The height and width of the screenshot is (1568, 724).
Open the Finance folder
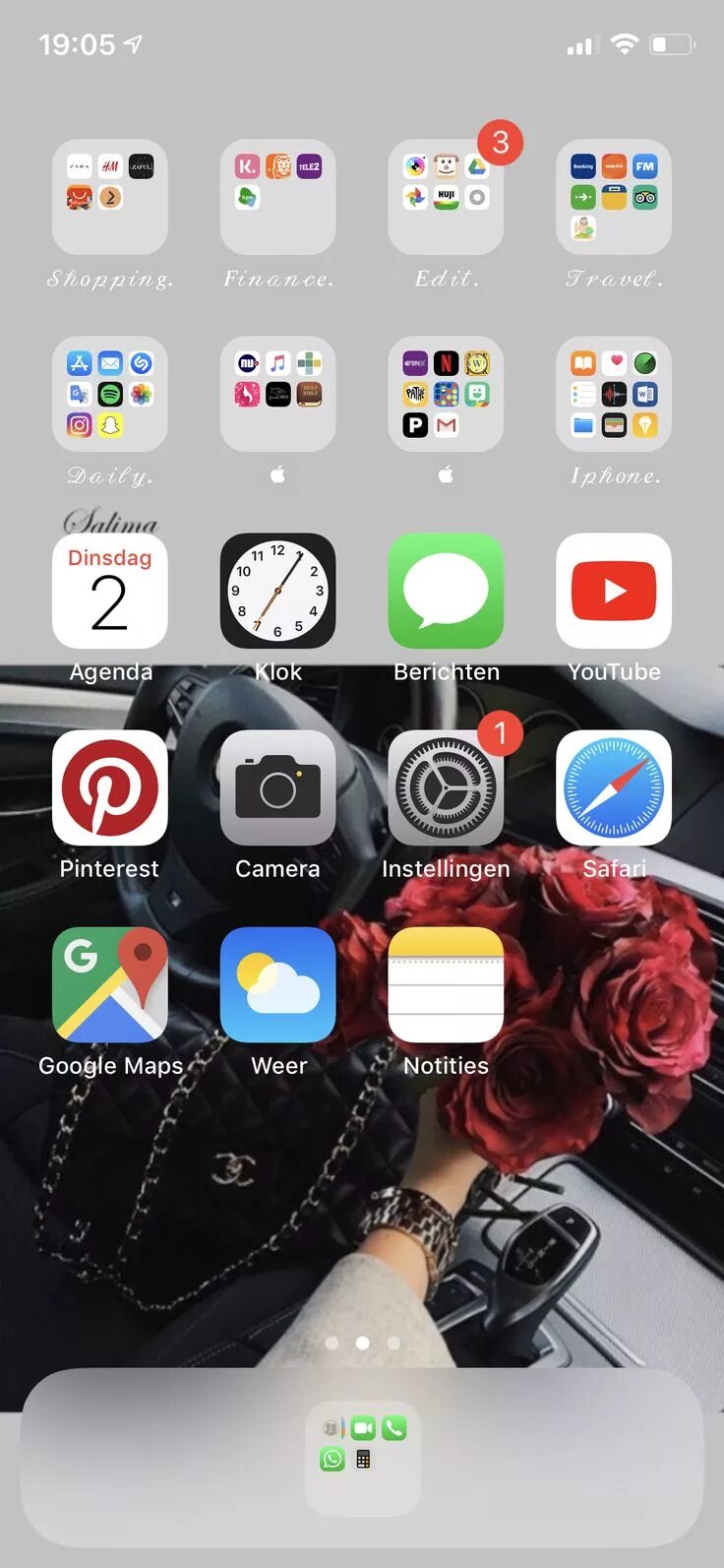(x=277, y=197)
